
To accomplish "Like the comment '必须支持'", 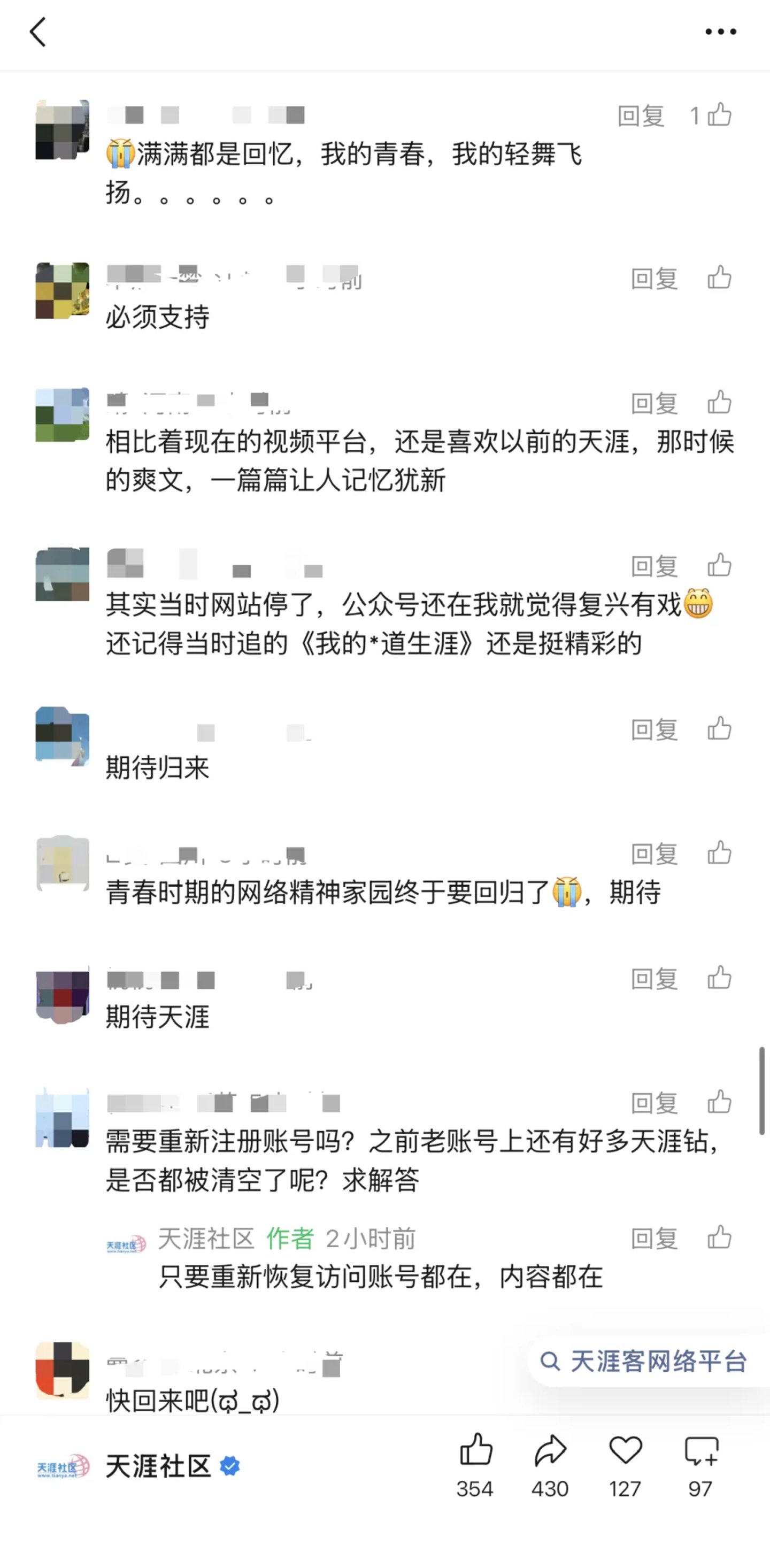I will pos(719,278).
